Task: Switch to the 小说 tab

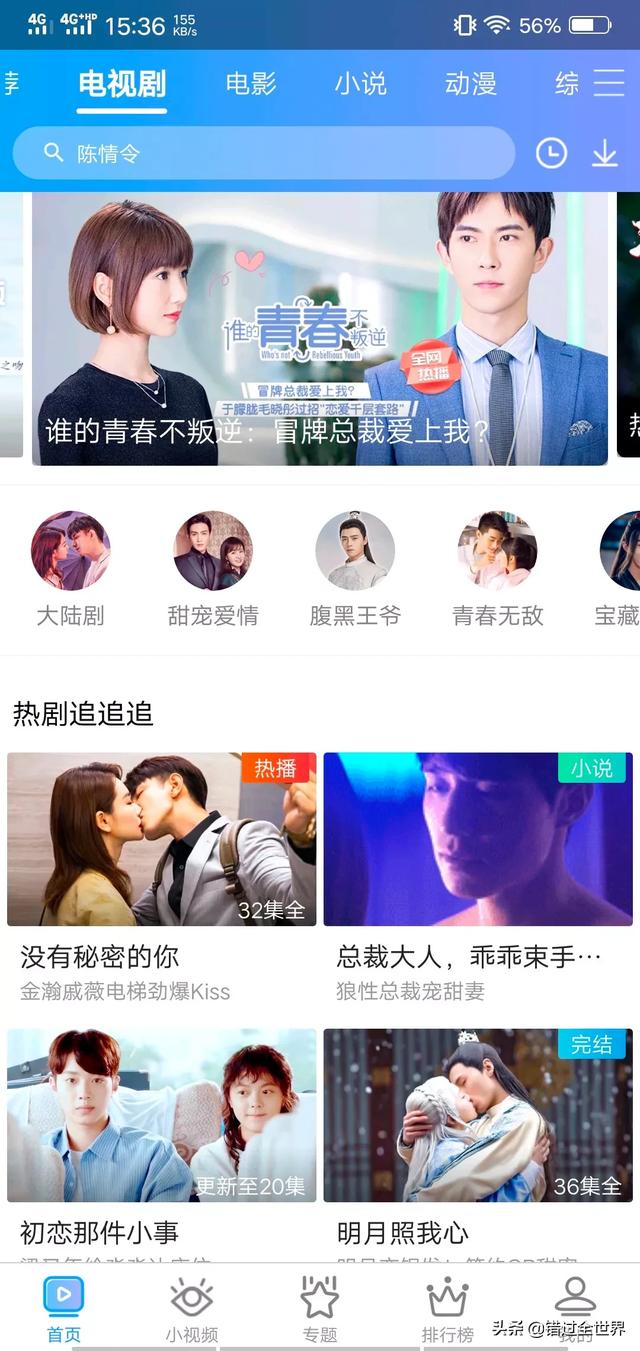Action: click(x=360, y=84)
